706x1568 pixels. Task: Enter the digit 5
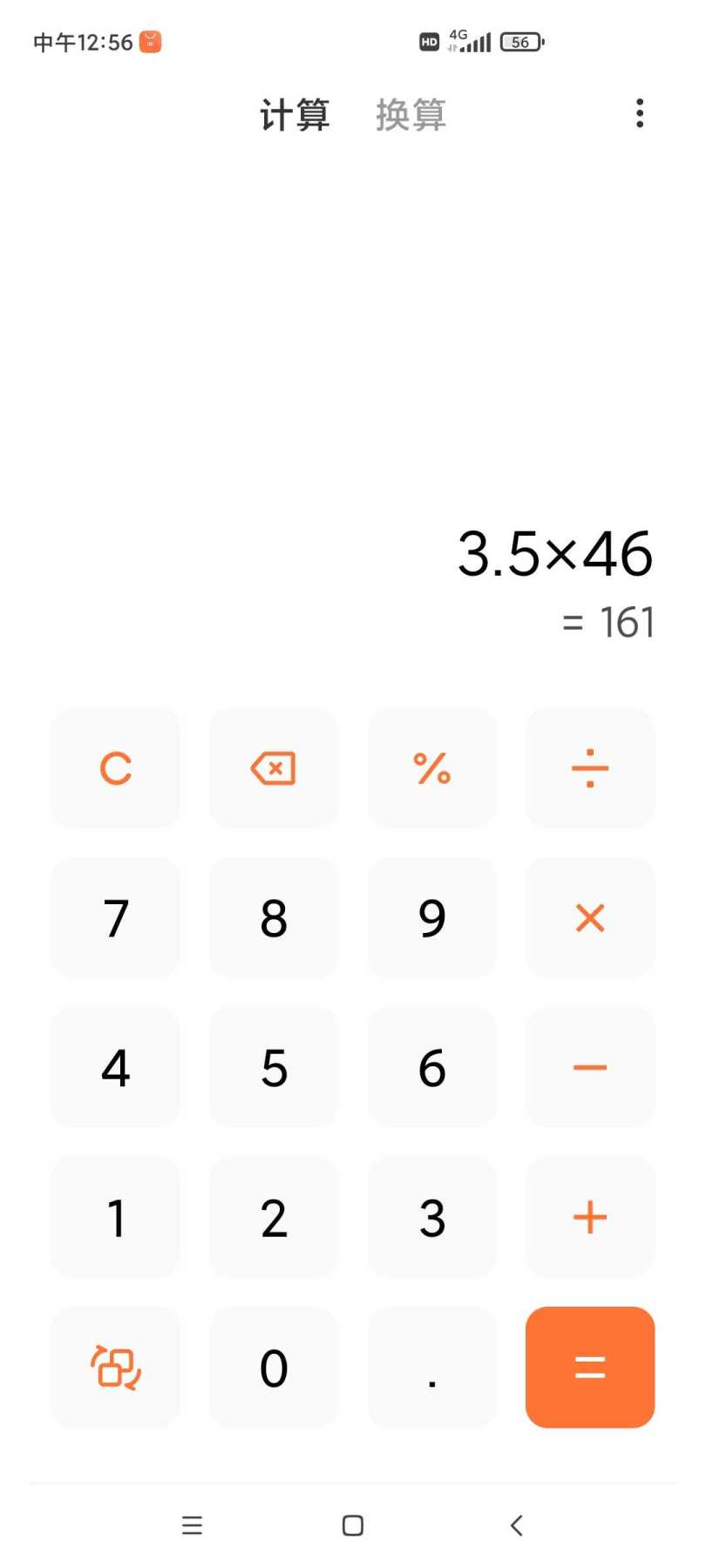coord(274,1068)
